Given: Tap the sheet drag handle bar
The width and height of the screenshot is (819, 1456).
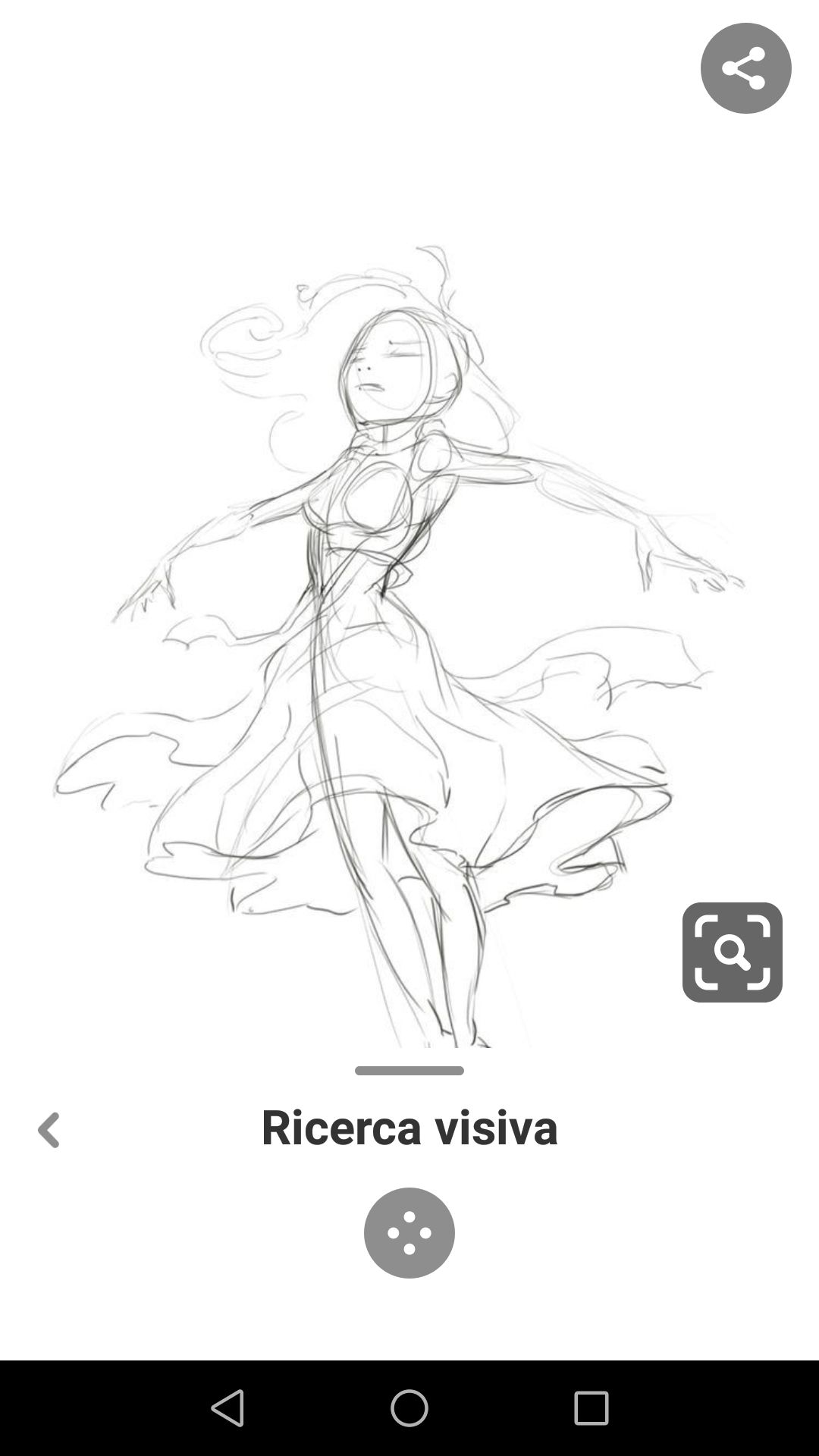Looking at the screenshot, I should (x=409, y=1071).
